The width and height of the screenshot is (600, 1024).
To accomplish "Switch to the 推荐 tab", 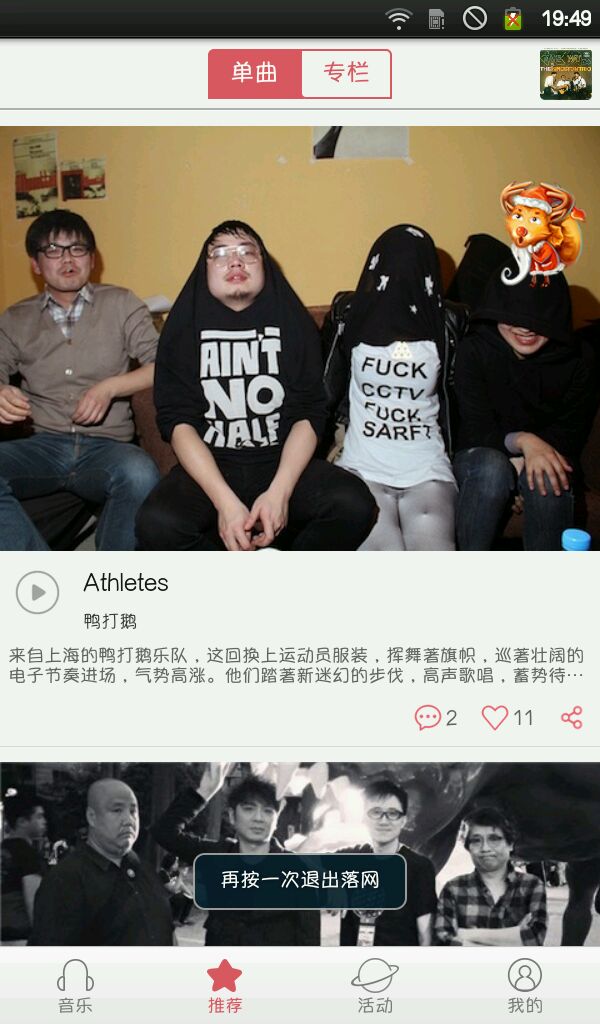I will (225, 986).
